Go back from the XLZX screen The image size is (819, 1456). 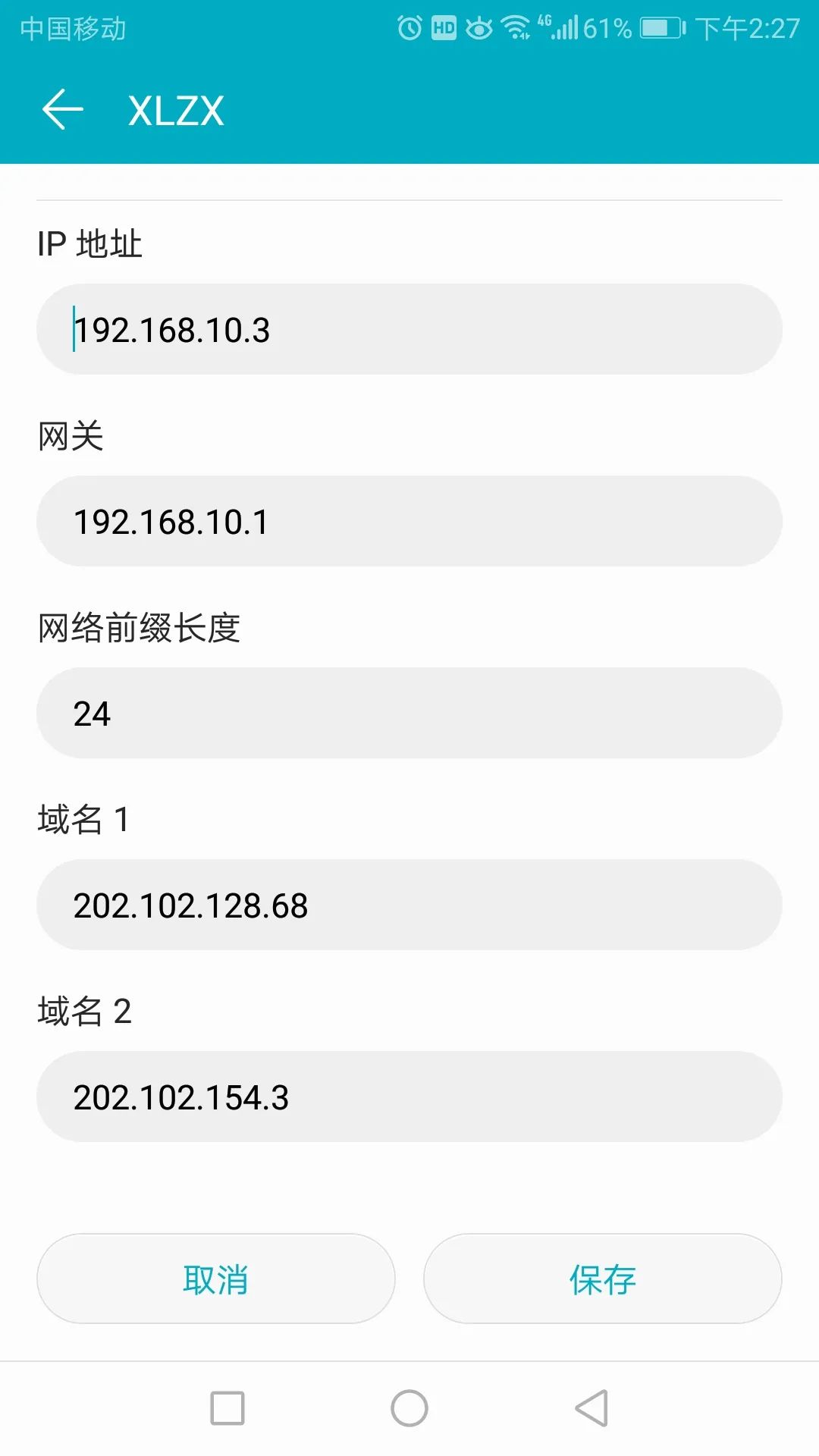[62, 110]
